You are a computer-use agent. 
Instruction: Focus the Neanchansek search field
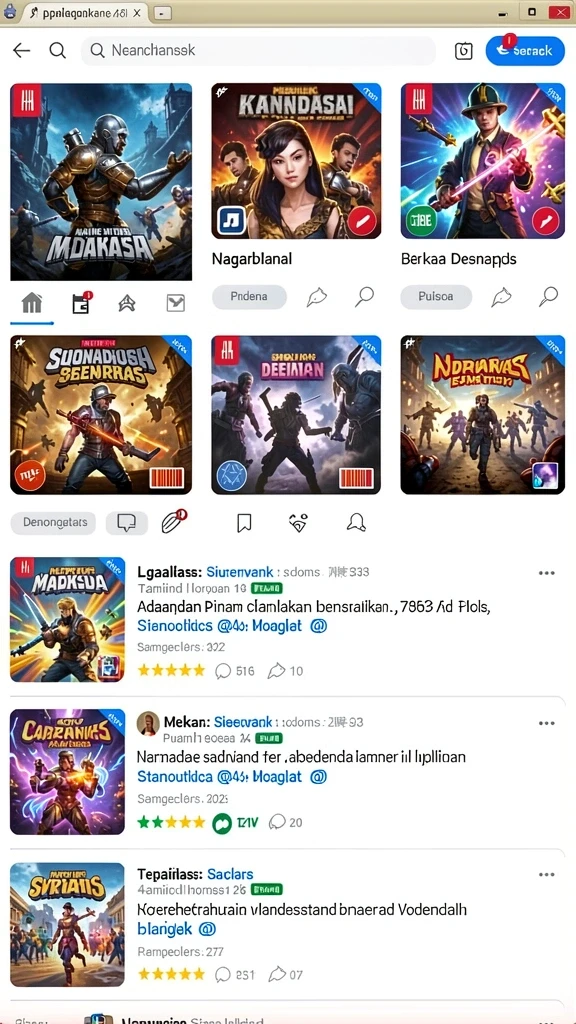pyautogui.click(x=259, y=50)
